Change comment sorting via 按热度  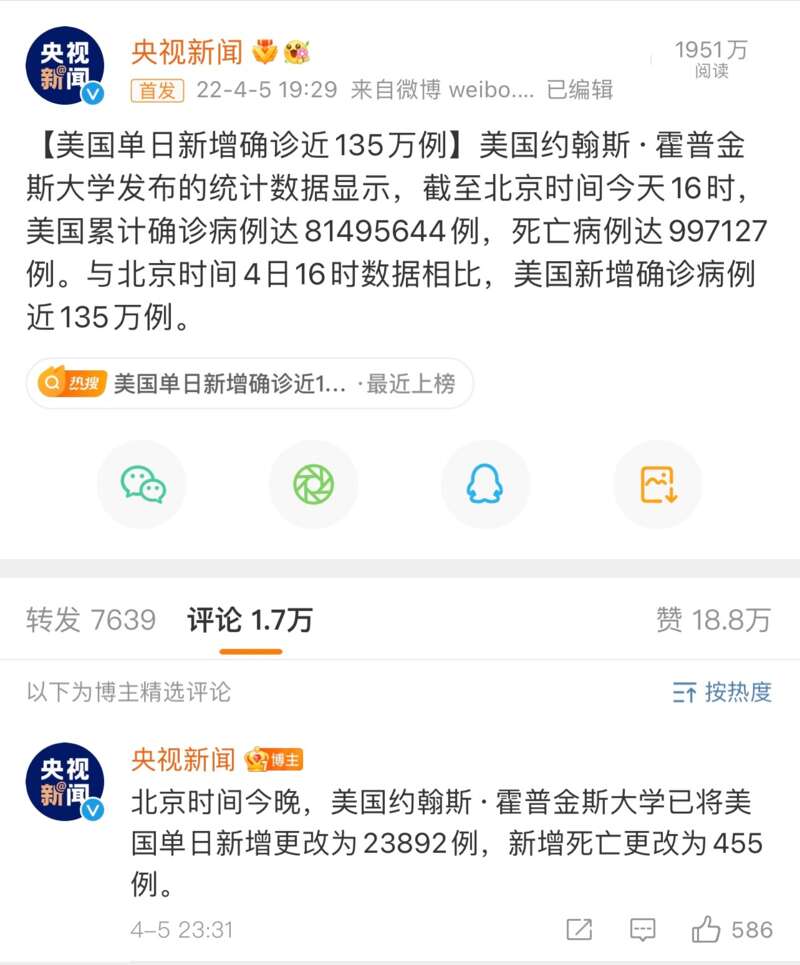pyautogui.click(x=722, y=691)
